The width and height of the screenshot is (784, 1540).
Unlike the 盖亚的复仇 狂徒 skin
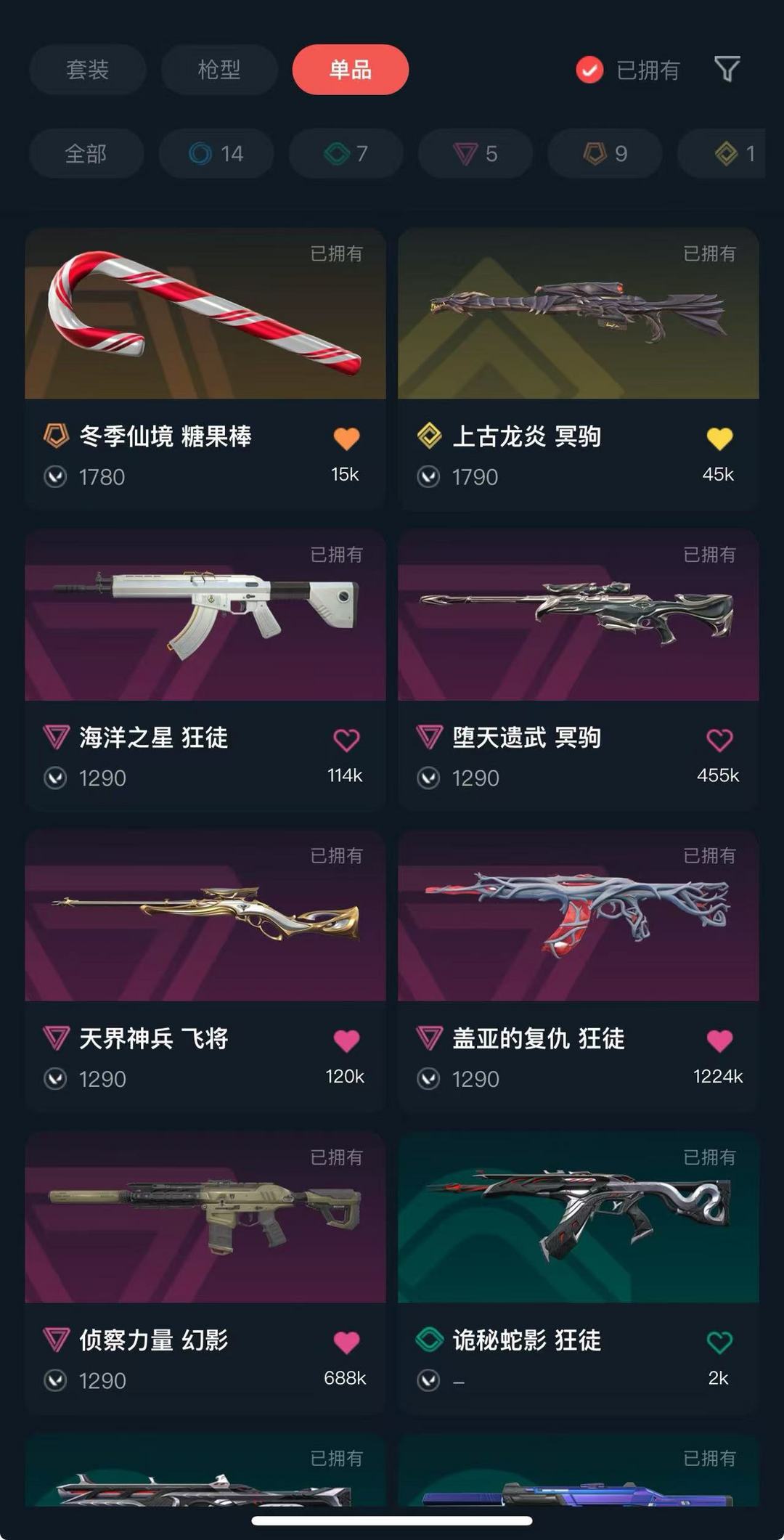719,1040
